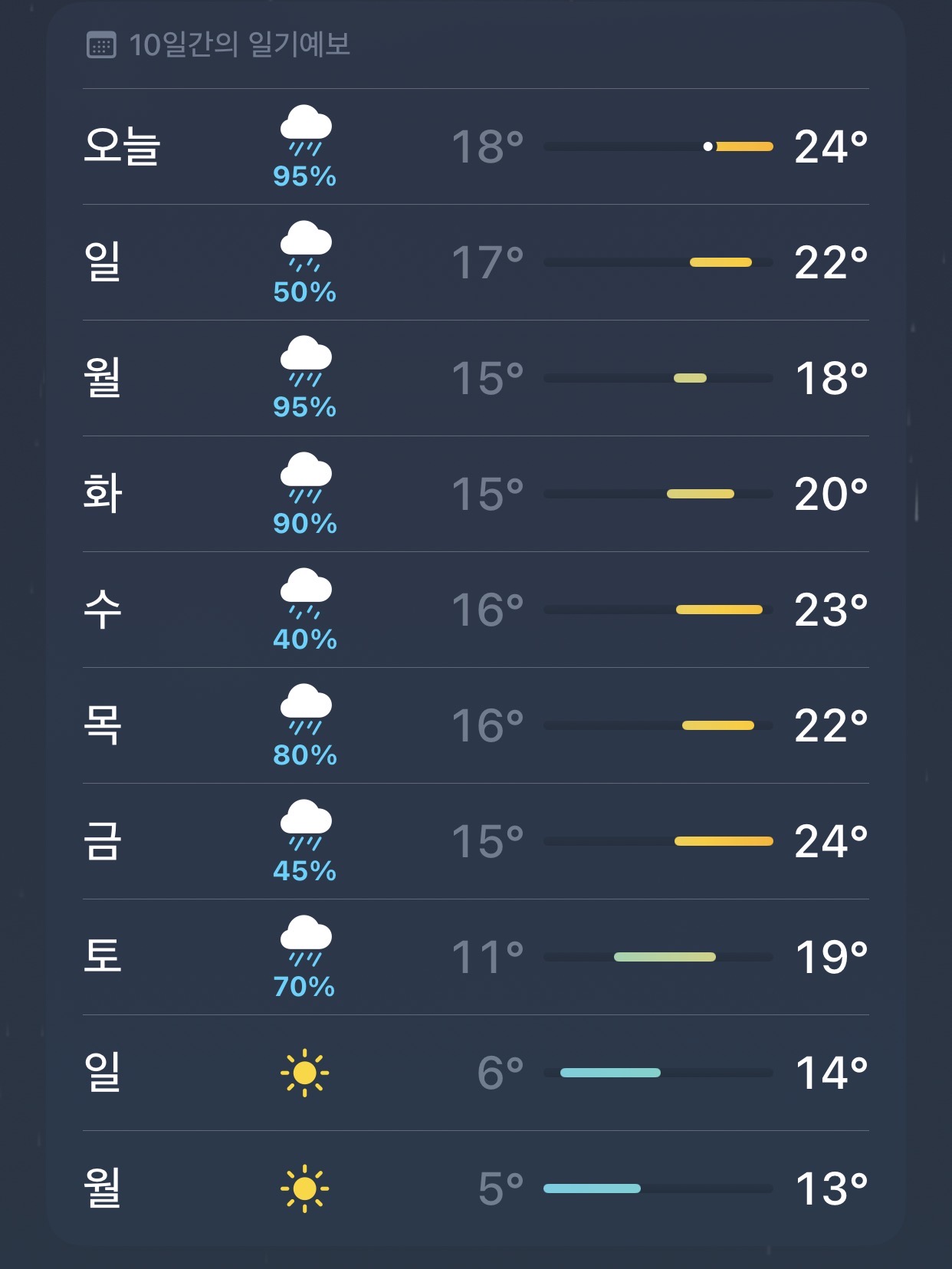View the 화 forecast details
This screenshot has width=952, height=1269.
point(475,494)
